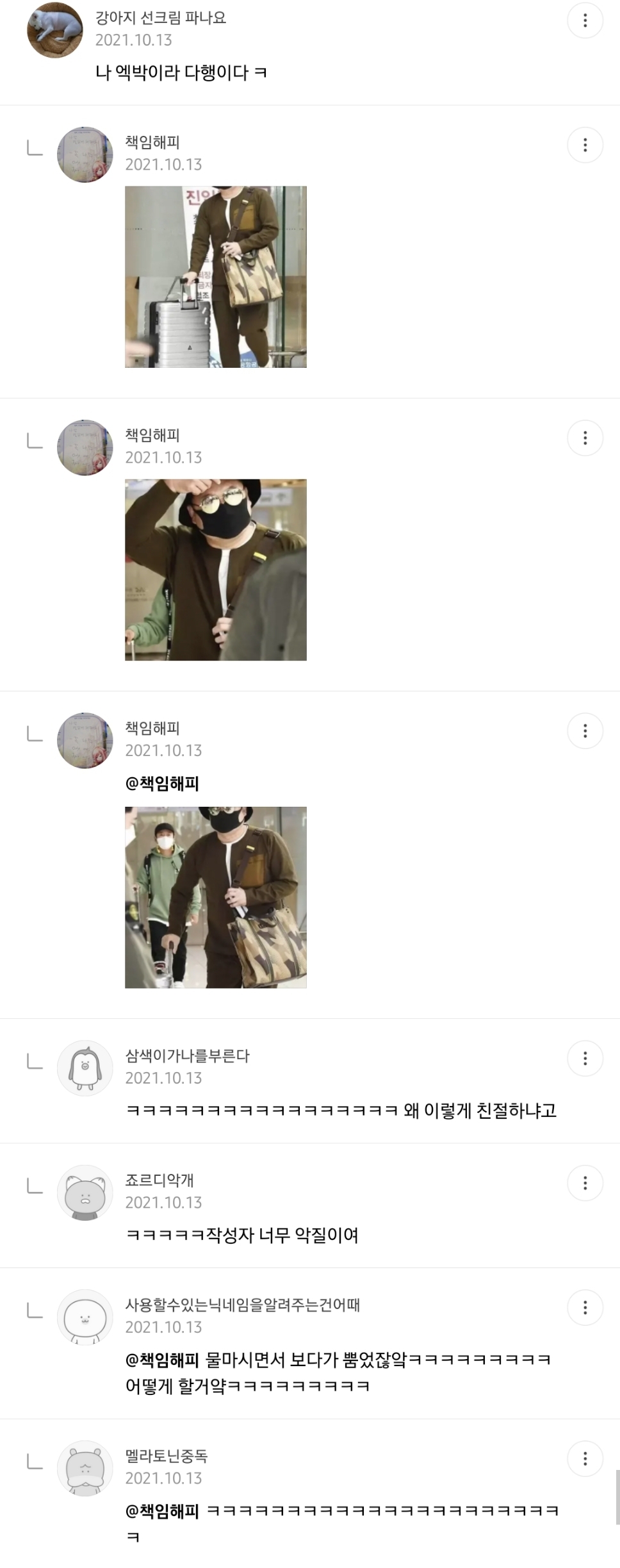Open 책임해피's close-up reply photo with sunglasses
The height and width of the screenshot is (1568, 620).
(x=216, y=570)
